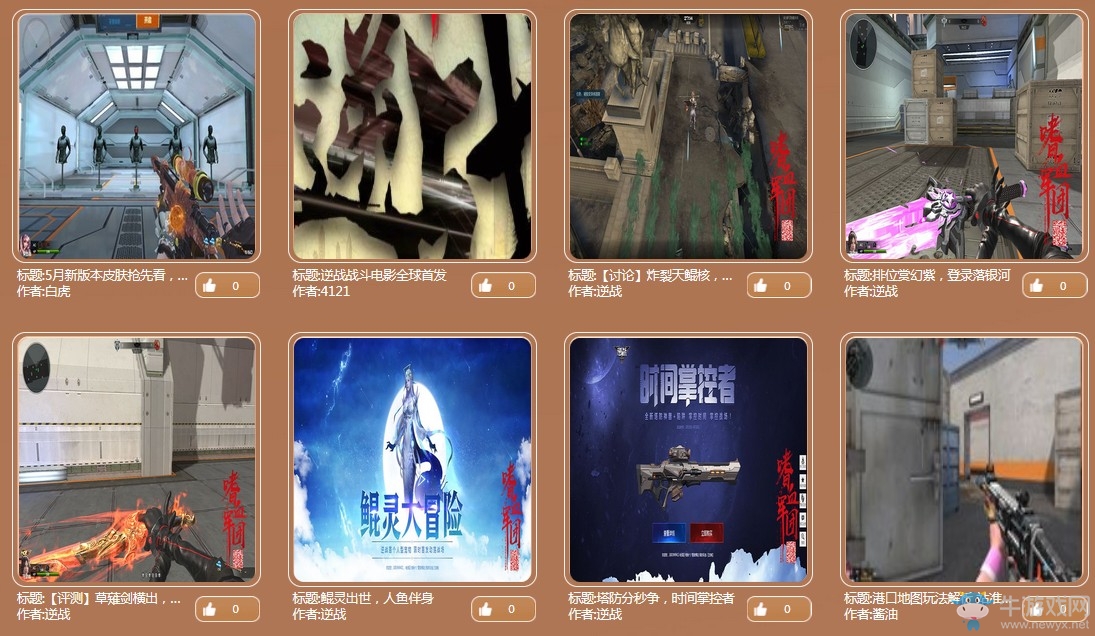Like the 逆战战斗电影全球首发 post by 4121

(502, 285)
